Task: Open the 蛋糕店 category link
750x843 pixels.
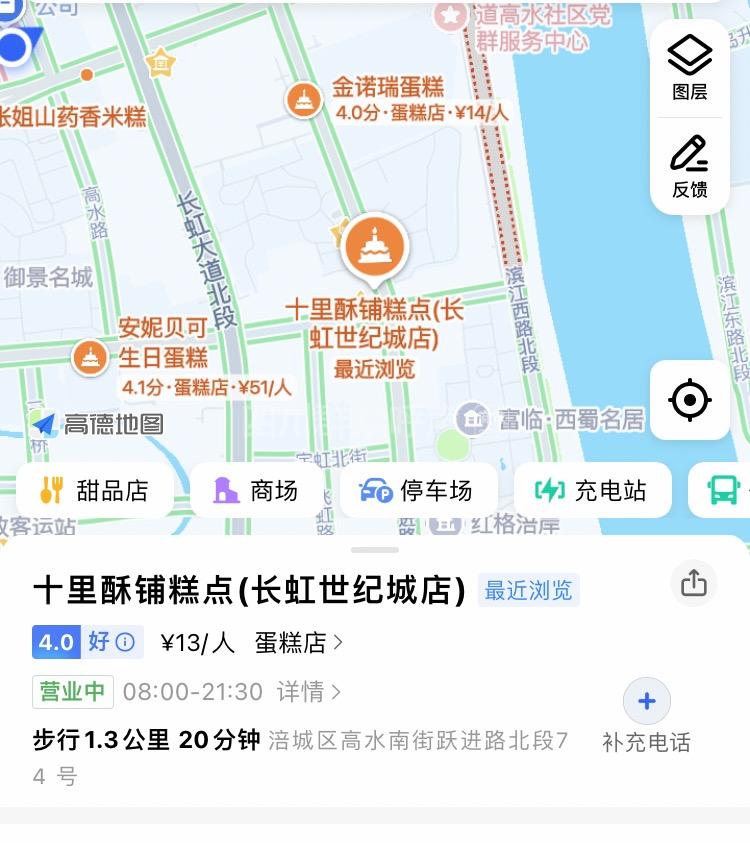Action: 298,643
